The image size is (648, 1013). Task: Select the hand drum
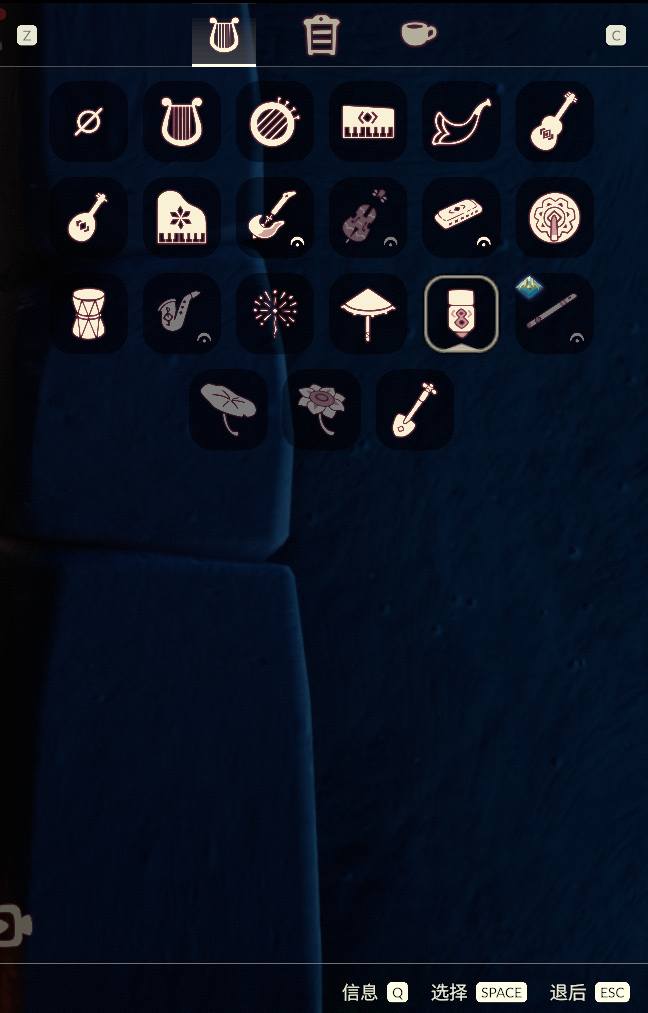88,313
